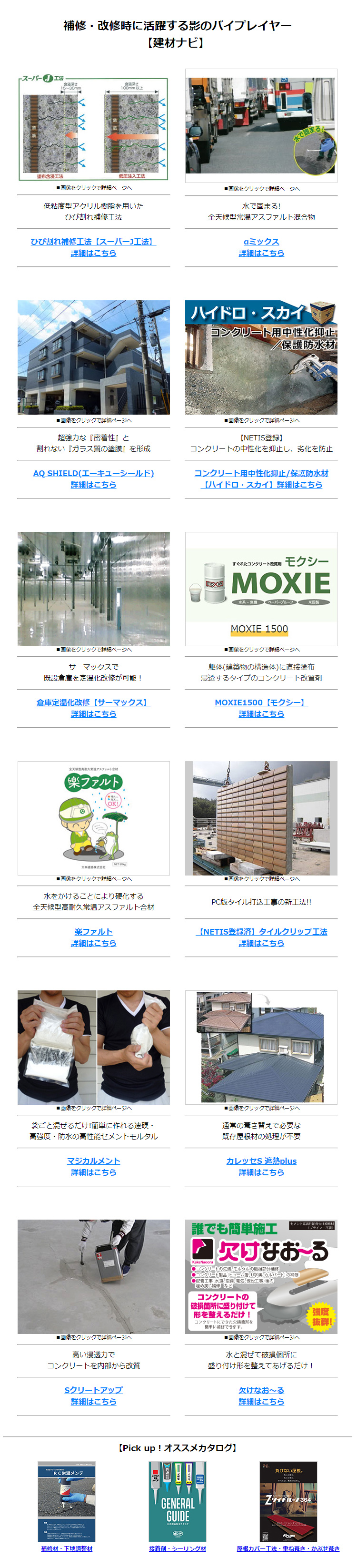Open the マジカルメント details link
This screenshot has width=357, height=1568.
click(x=93, y=1166)
